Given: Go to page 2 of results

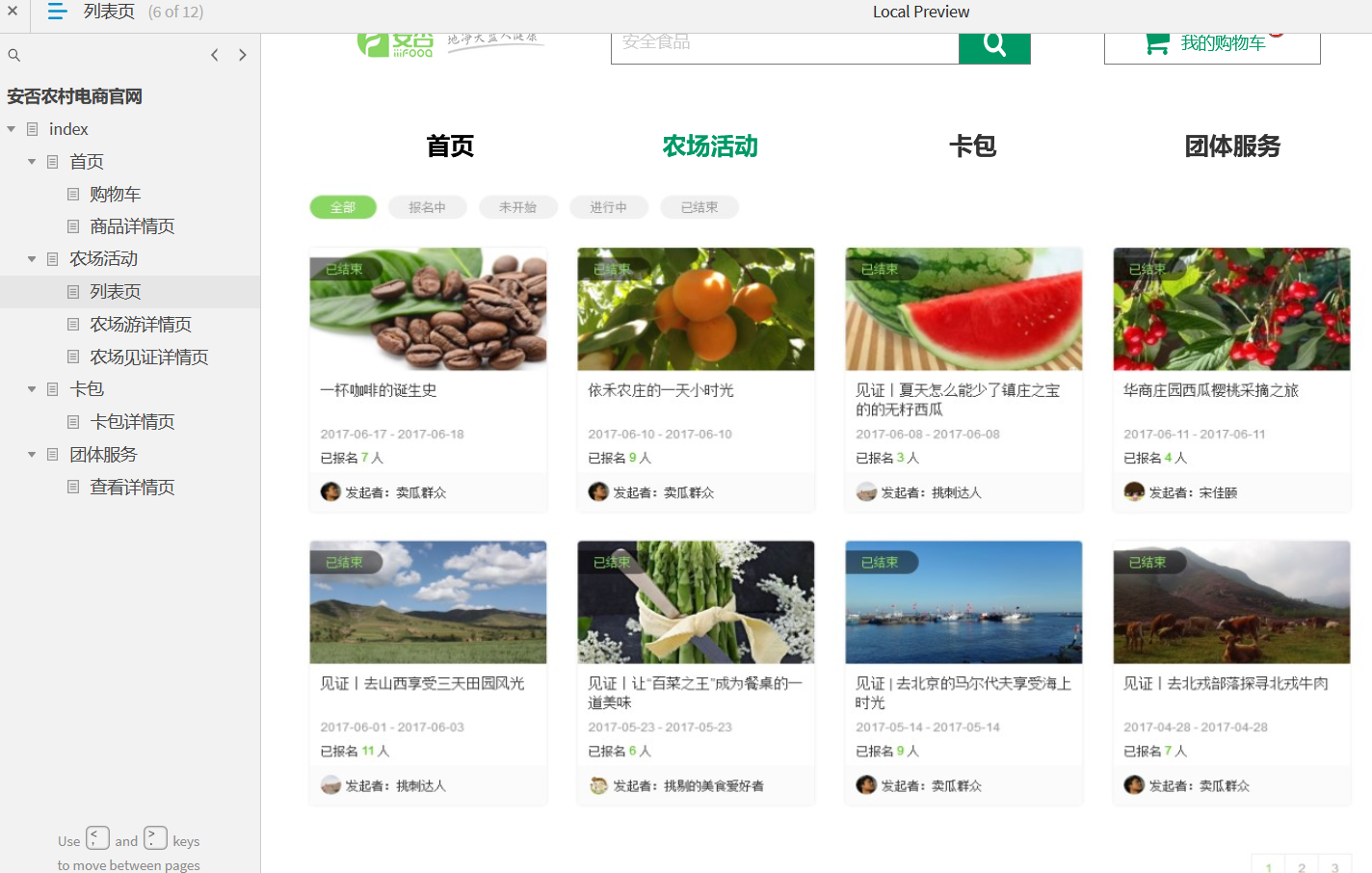Looking at the screenshot, I should [1301, 866].
